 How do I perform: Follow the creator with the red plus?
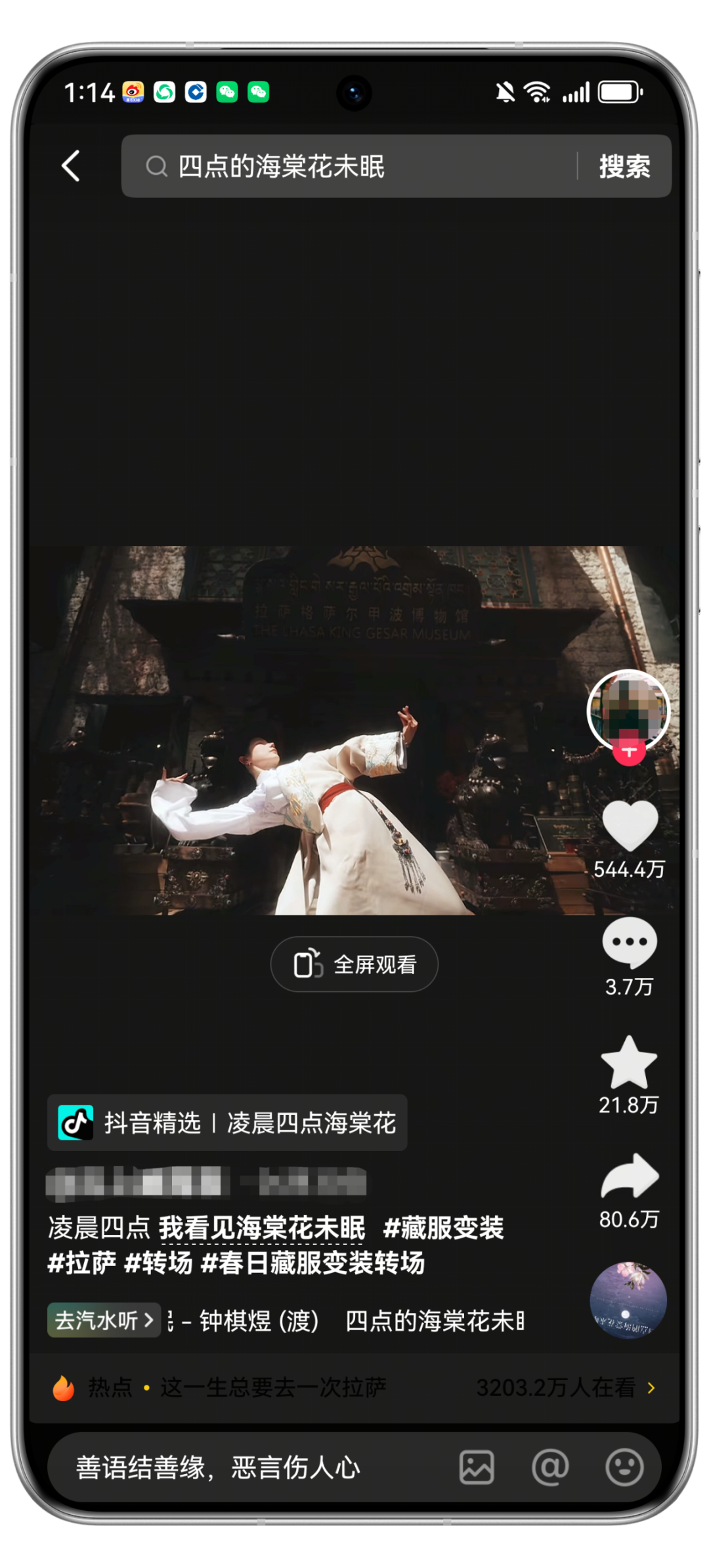(x=629, y=753)
